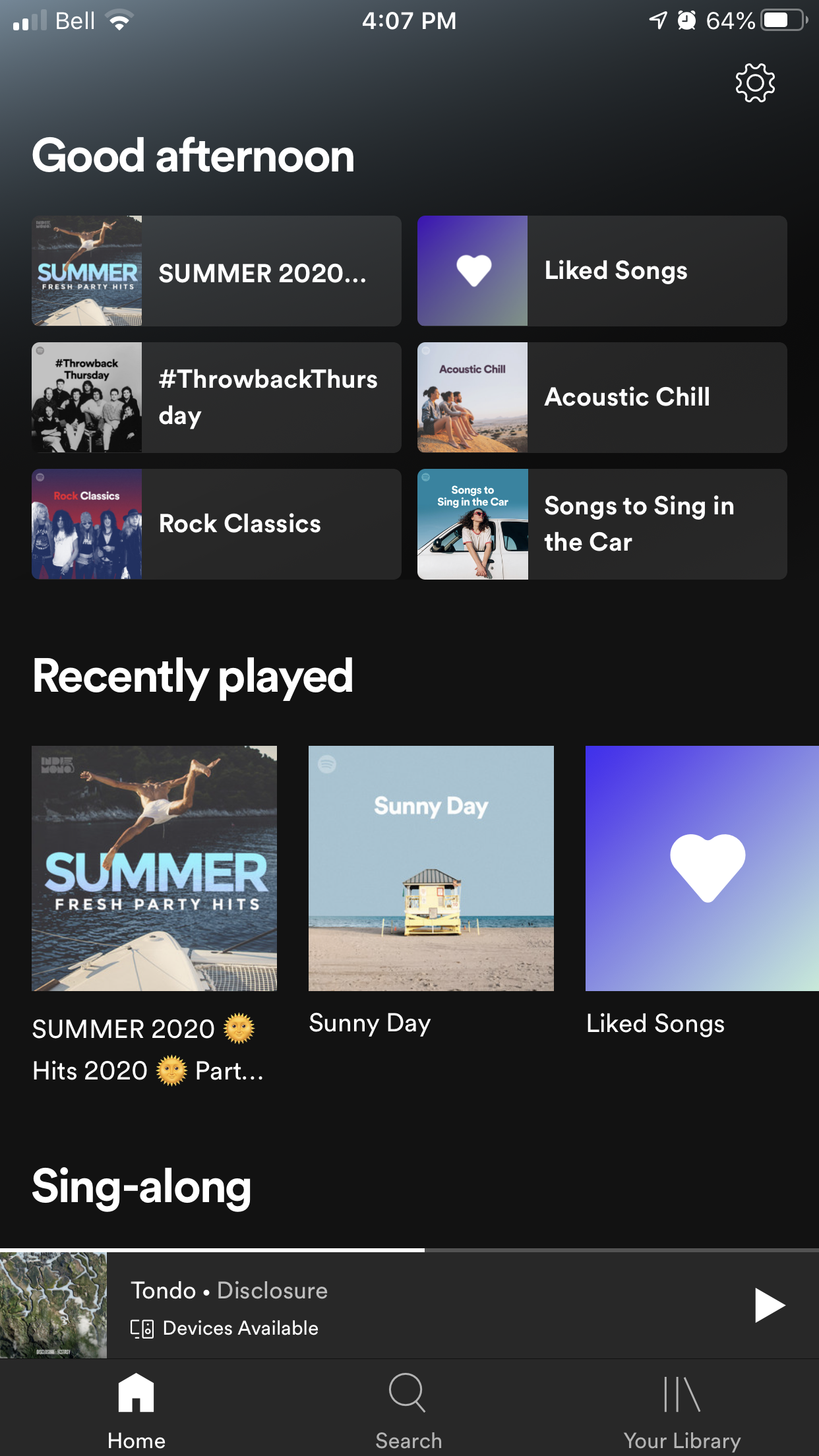Open SUMMER 2020 Hits in Recently played

pos(154,868)
